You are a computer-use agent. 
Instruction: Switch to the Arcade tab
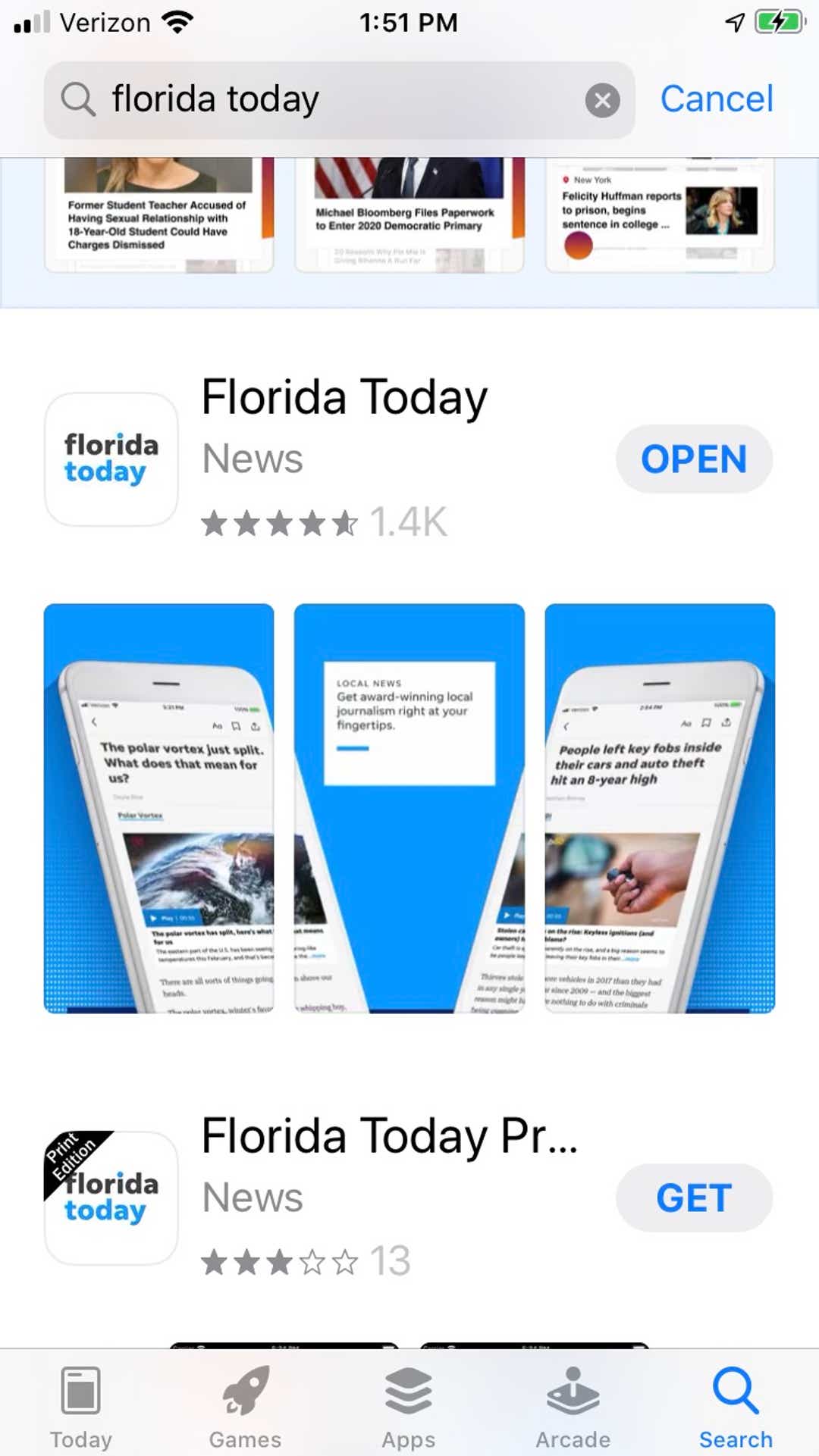pos(573,1407)
